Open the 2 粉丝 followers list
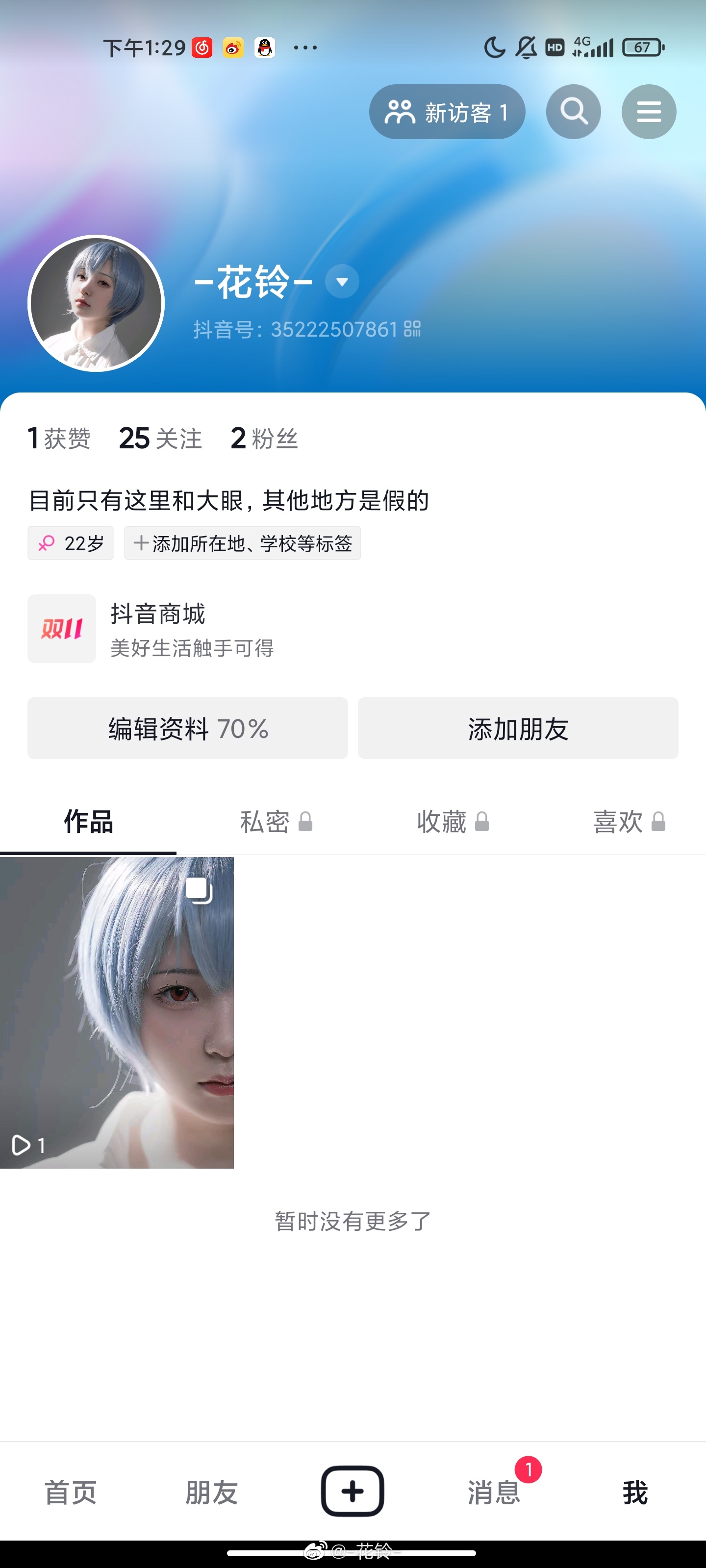The width and height of the screenshot is (706, 1568). pyautogui.click(x=264, y=438)
